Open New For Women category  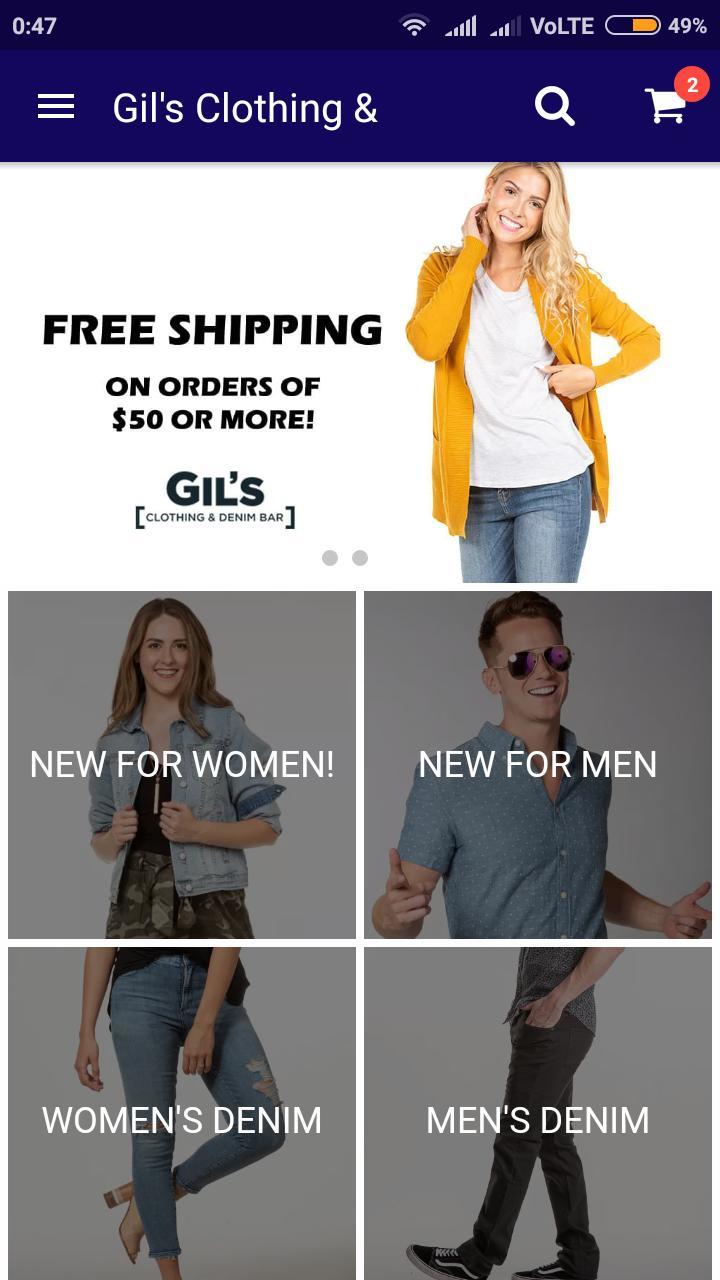(x=182, y=765)
